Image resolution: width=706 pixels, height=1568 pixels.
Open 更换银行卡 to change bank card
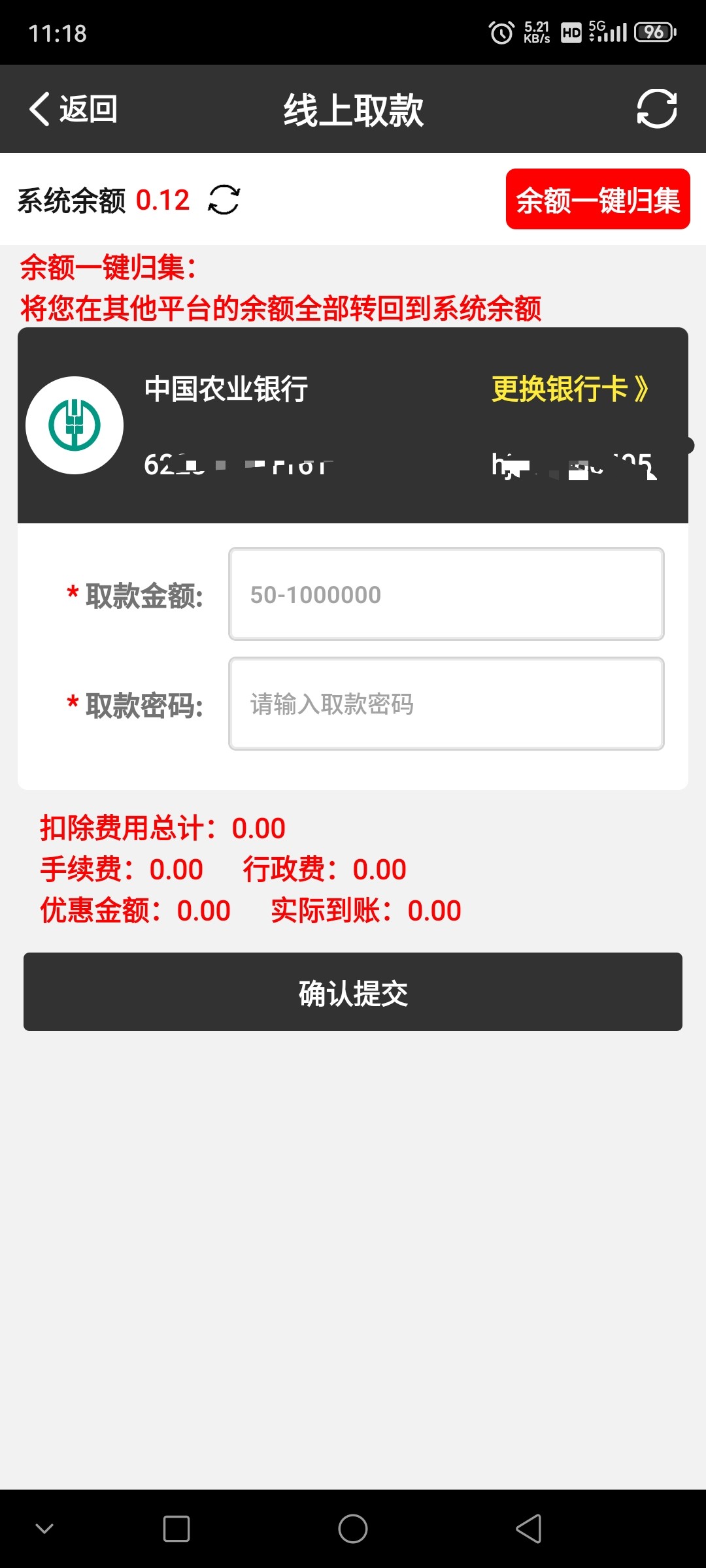click(x=570, y=389)
